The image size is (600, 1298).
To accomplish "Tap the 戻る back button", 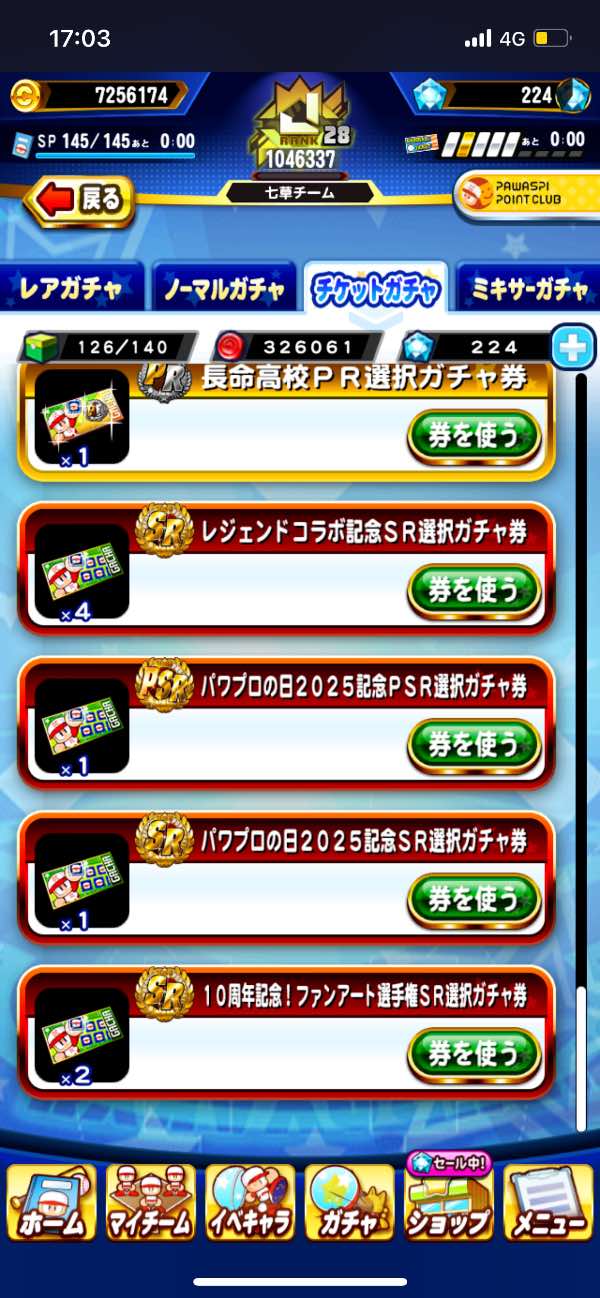I will [x=82, y=200].
